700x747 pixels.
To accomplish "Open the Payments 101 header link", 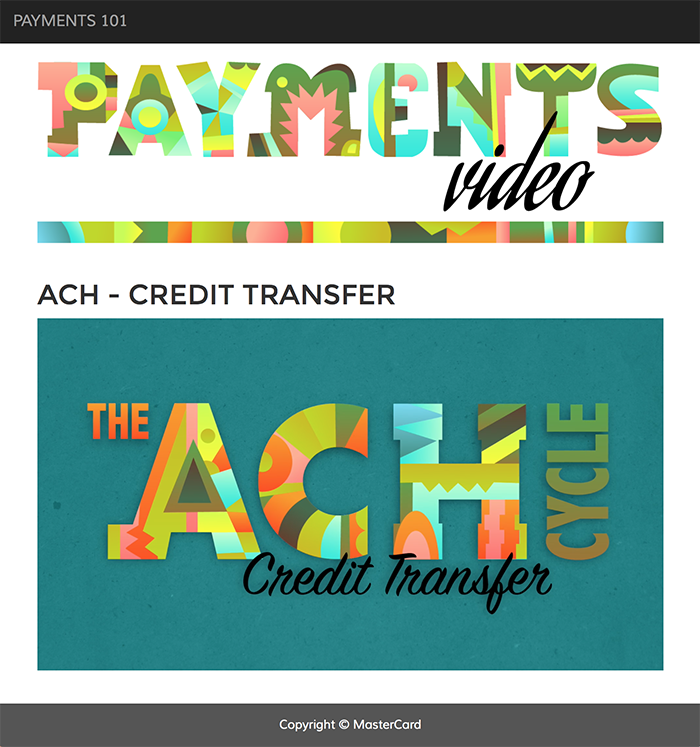I will [x=70, y=20].
